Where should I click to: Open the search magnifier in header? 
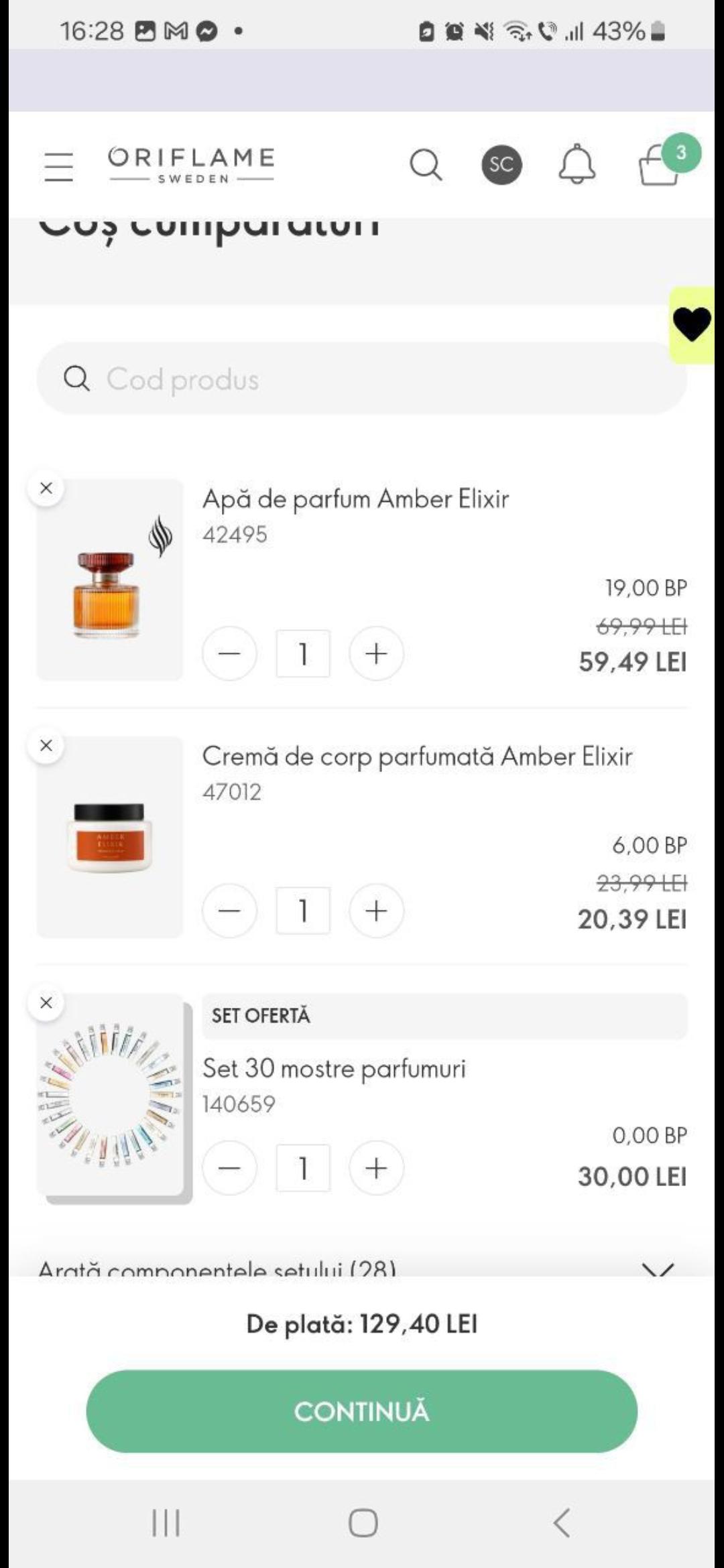coord(426,165)
